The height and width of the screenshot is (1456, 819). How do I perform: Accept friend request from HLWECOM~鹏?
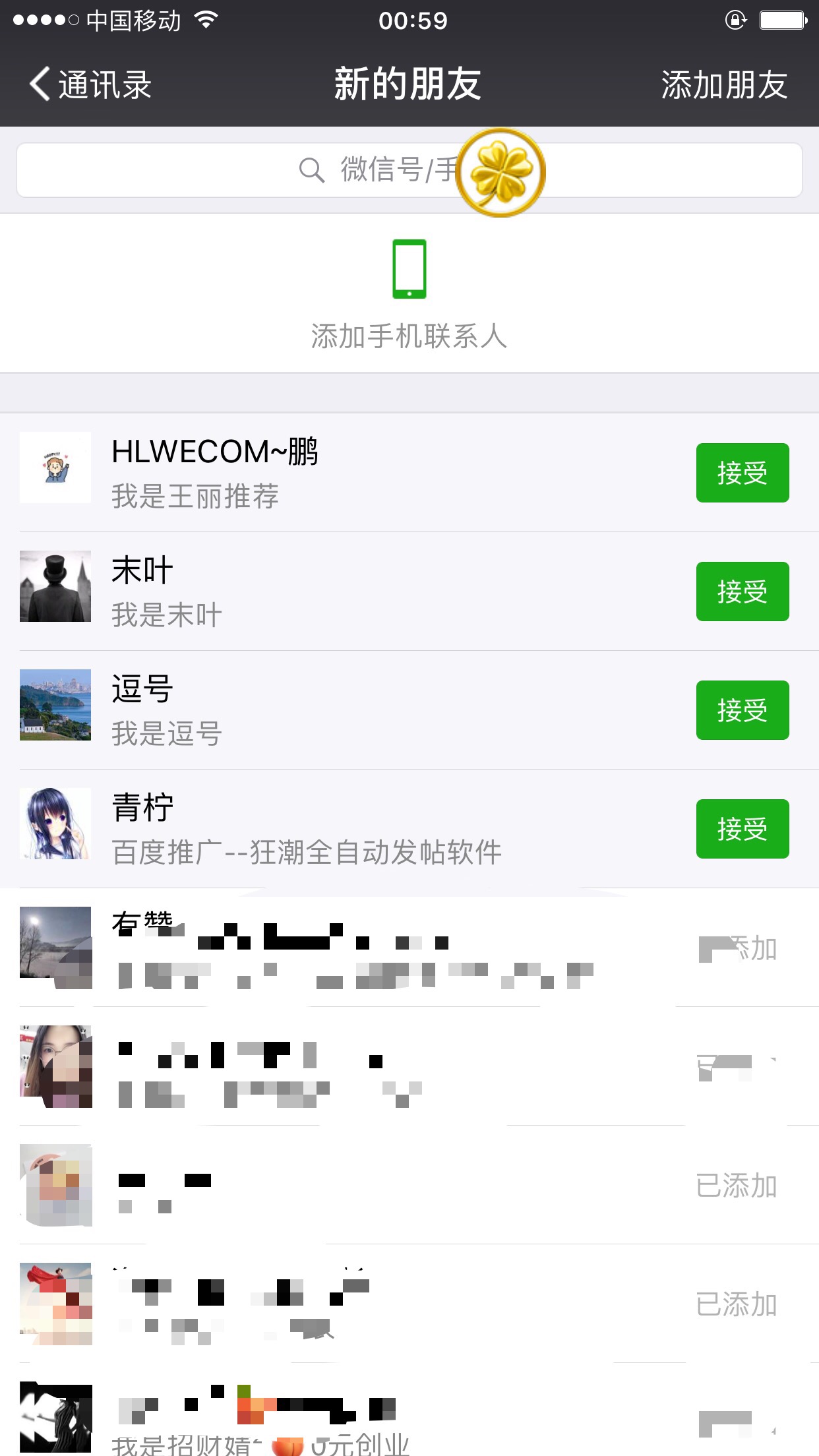click(x=742, y=473)
